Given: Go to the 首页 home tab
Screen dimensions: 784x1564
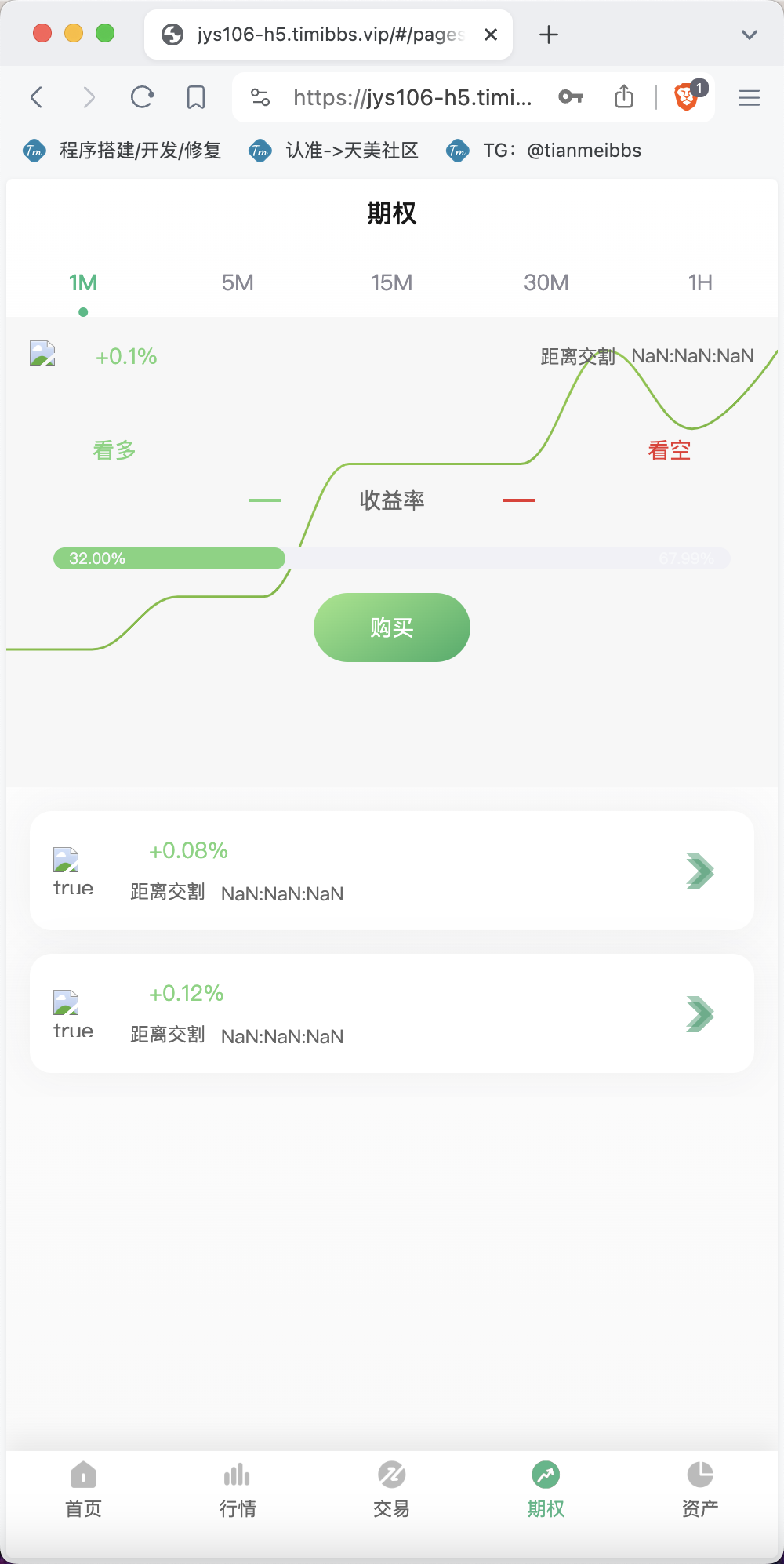Looking at the screenshot, I should point(83,1489).
